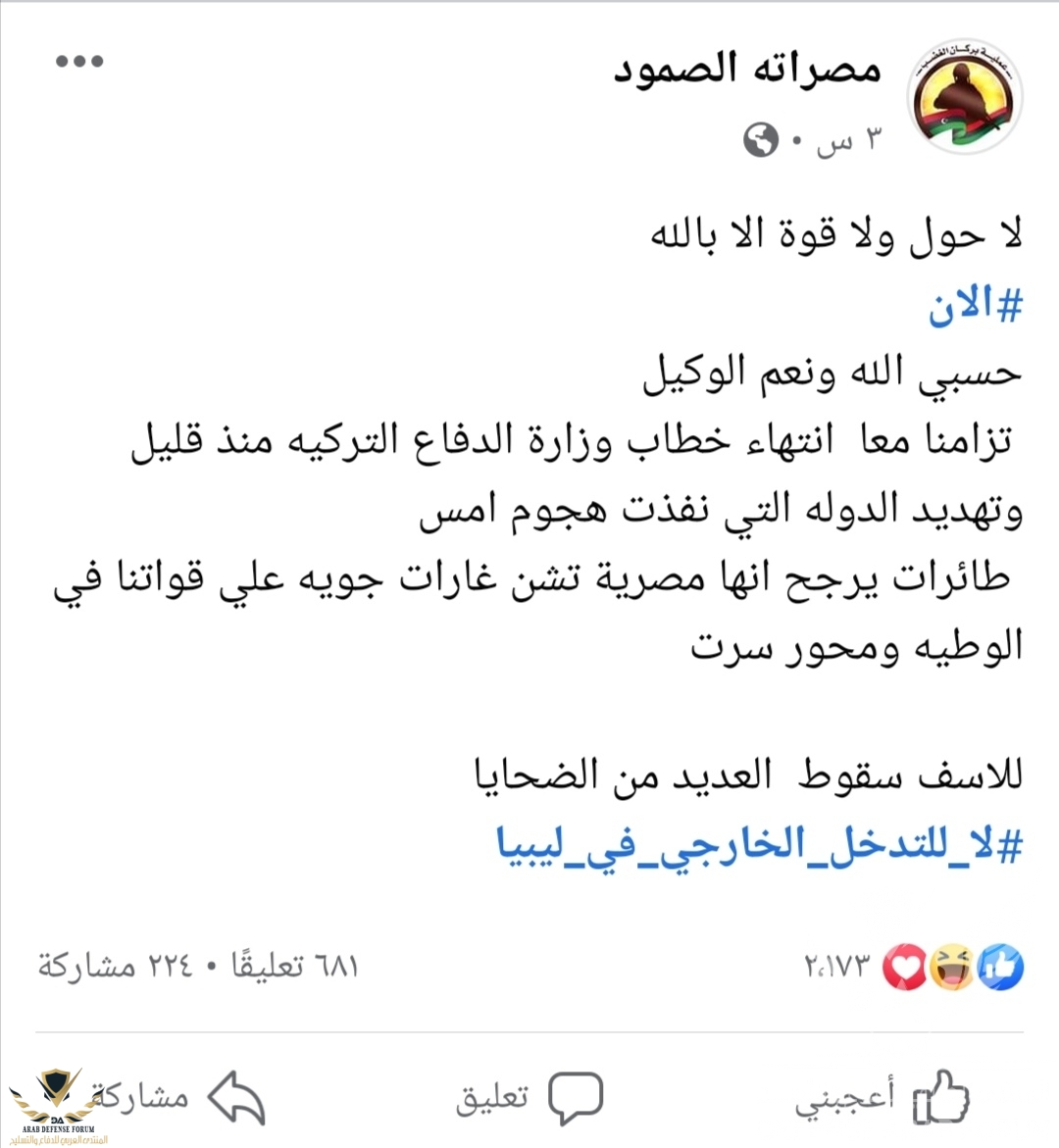
Task: View the post's reactions list
Action: (x=914, y=967)
